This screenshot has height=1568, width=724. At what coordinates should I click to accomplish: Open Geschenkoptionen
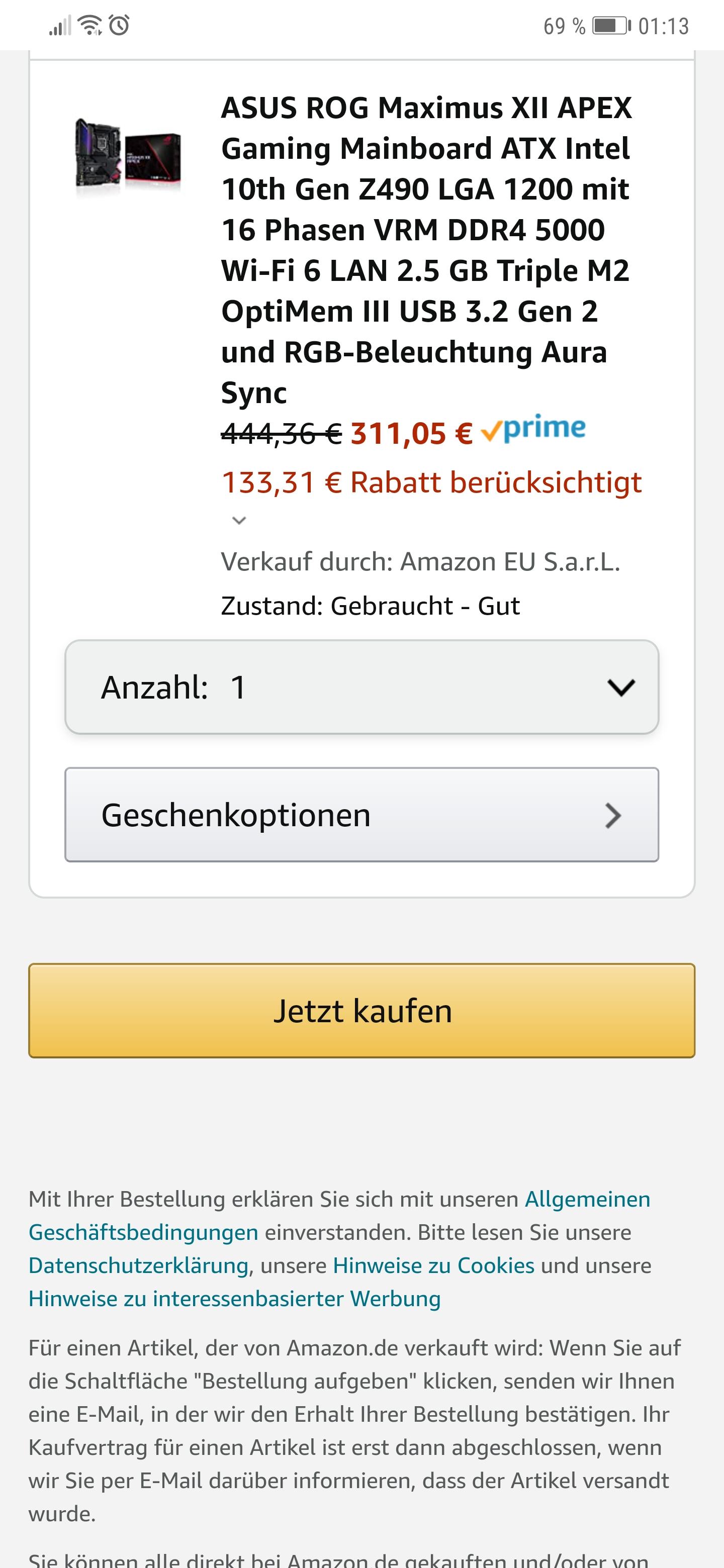[361, 815]
